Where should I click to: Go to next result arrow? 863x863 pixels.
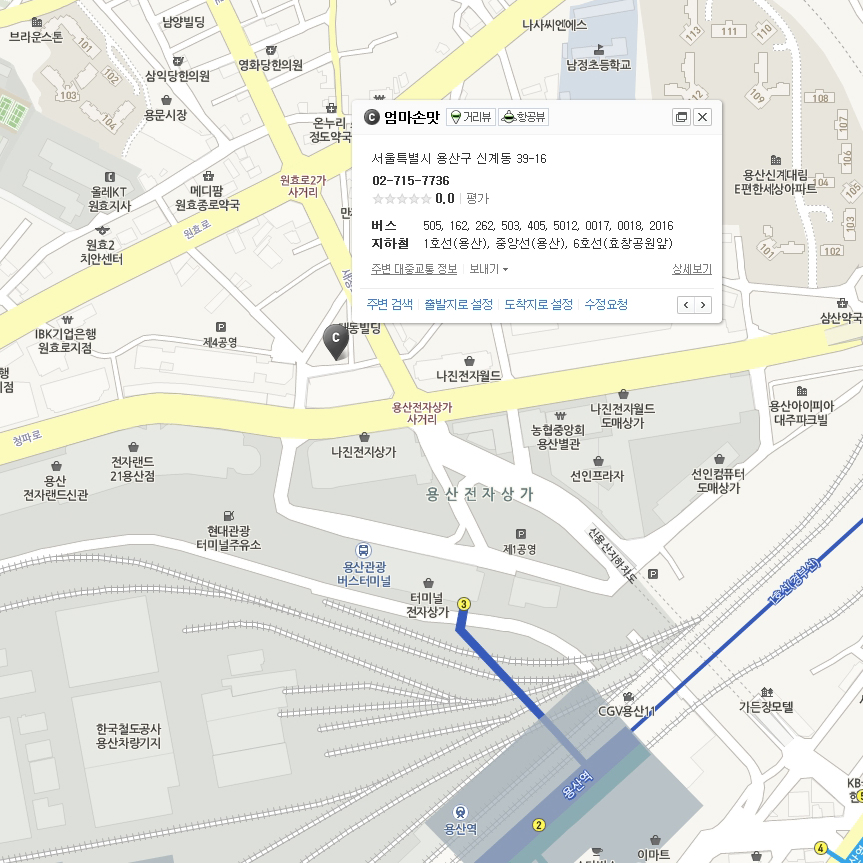tap(703, 305)
